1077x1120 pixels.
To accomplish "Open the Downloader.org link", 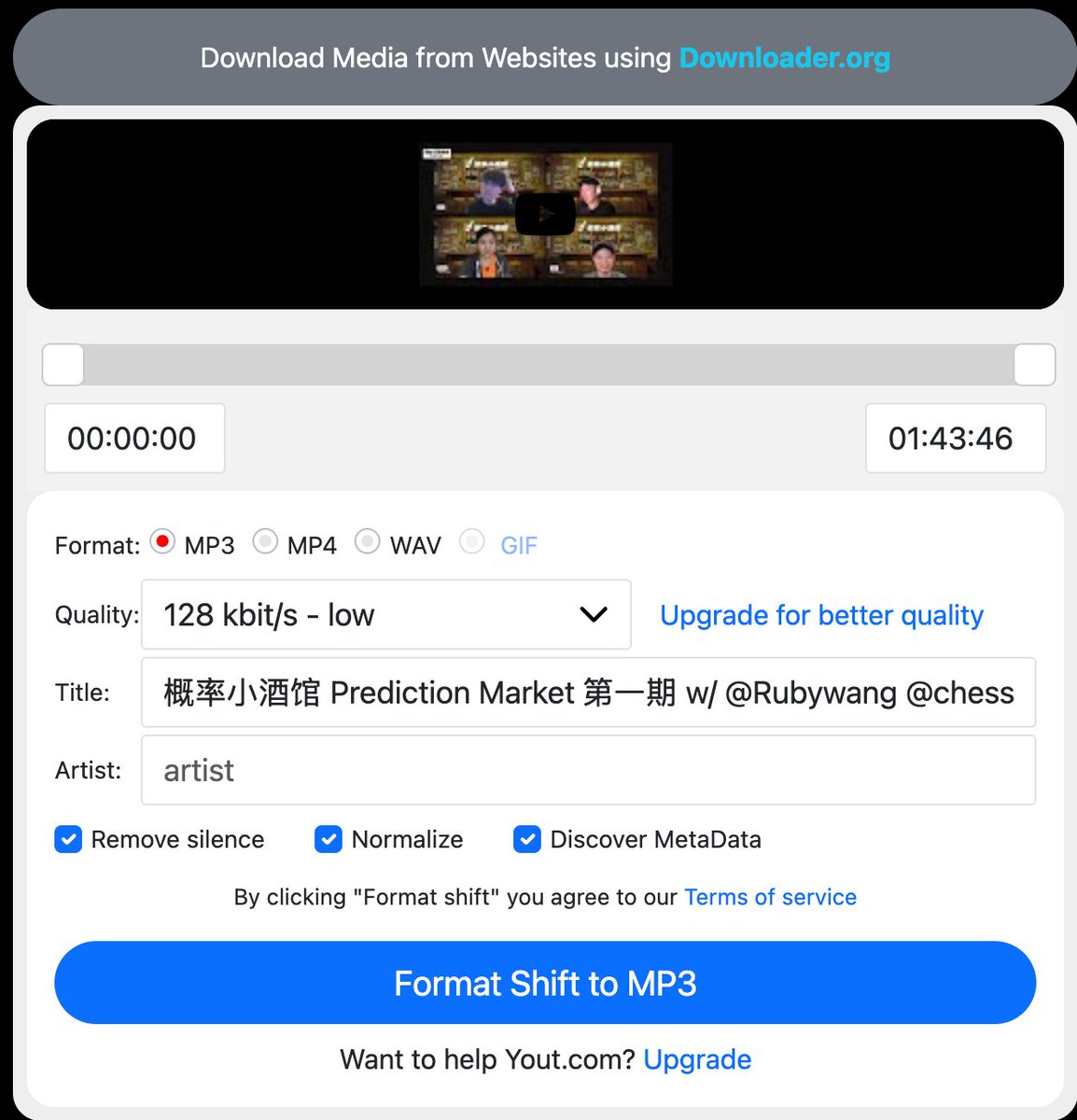I will pyautogui.click(x=784, y=58).
